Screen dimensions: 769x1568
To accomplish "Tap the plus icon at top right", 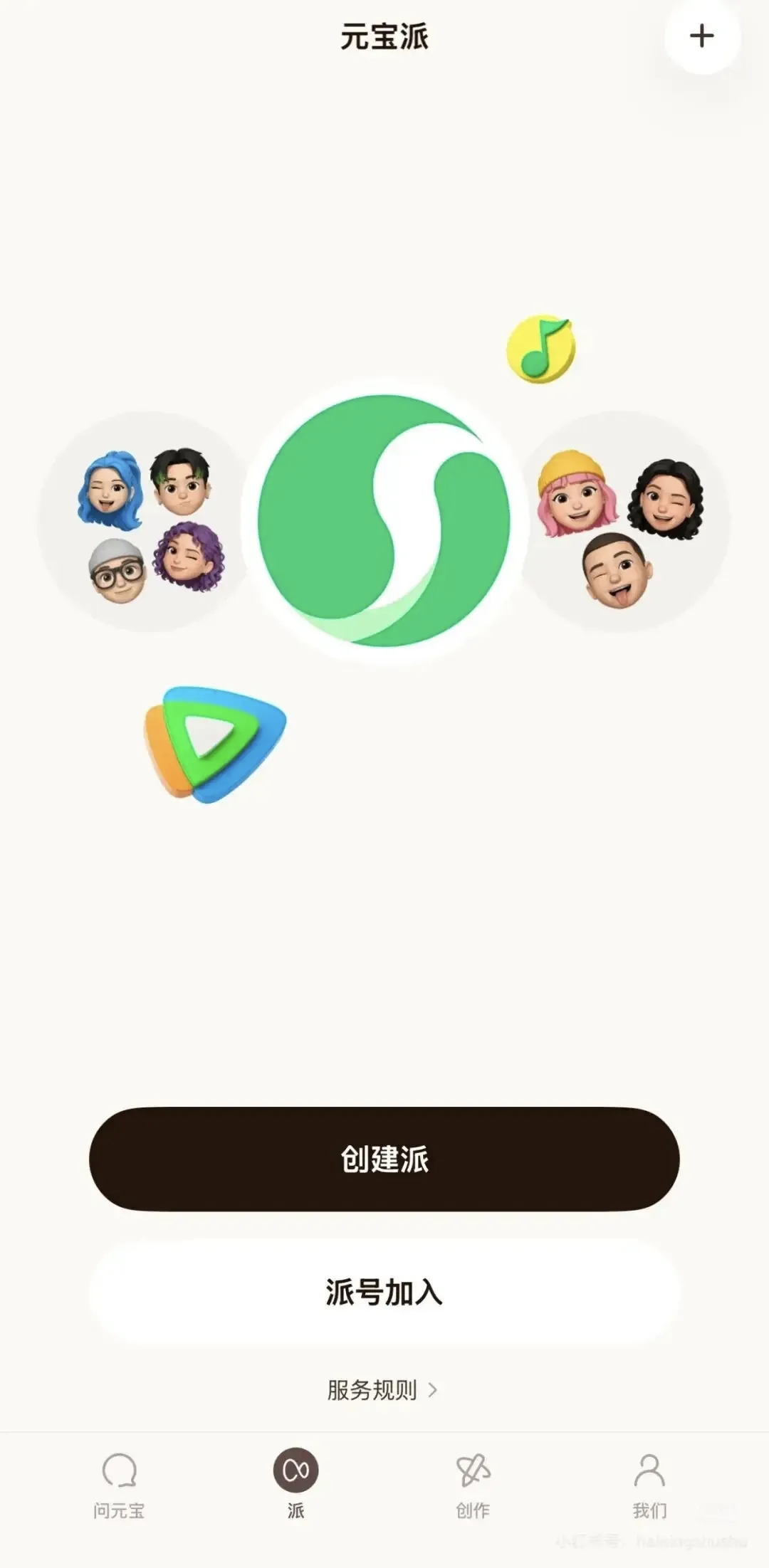I will [702, 36].
